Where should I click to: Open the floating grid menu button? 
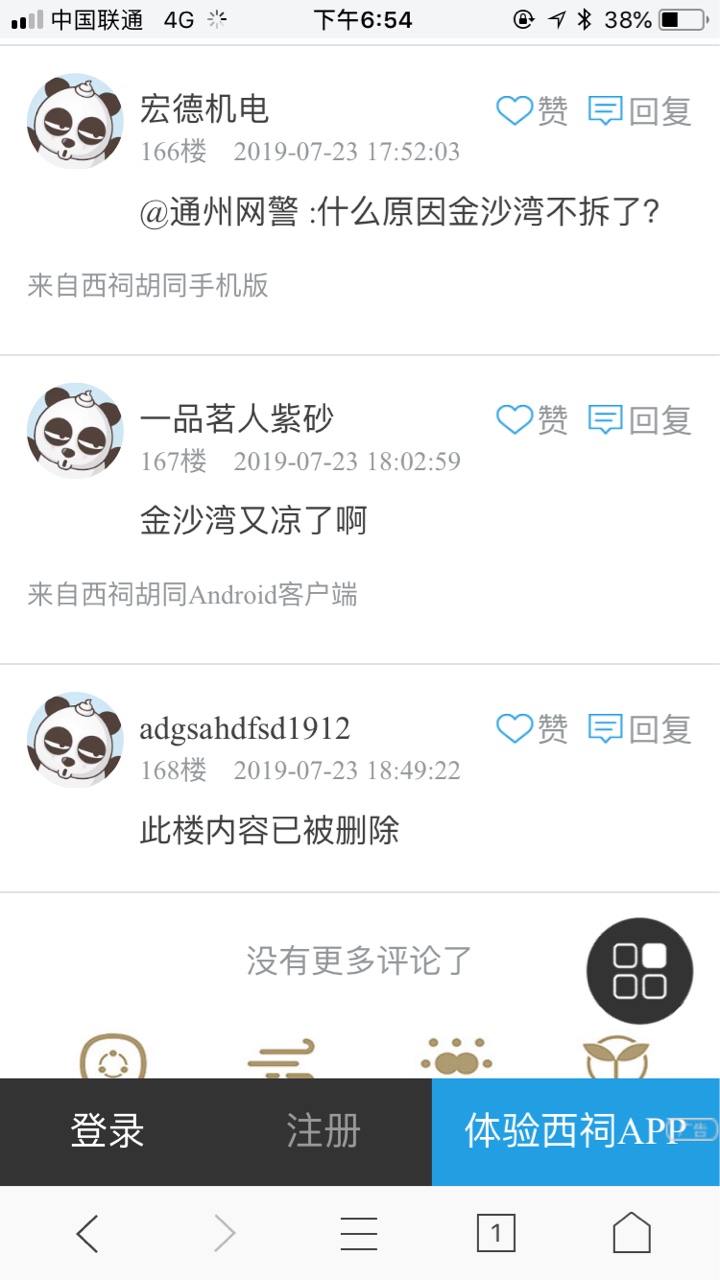[x=640, y=971]
